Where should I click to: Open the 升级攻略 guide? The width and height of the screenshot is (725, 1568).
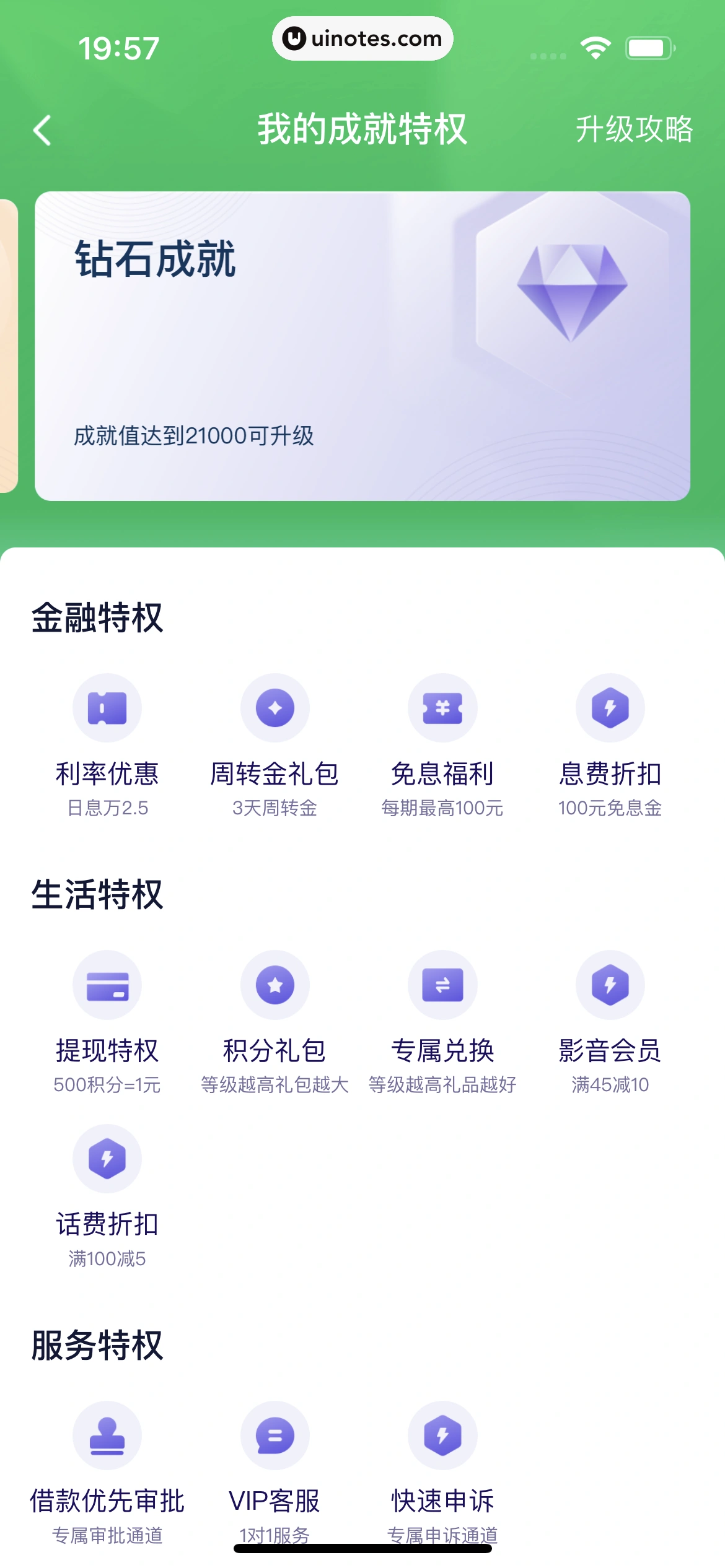pos(633,130)
